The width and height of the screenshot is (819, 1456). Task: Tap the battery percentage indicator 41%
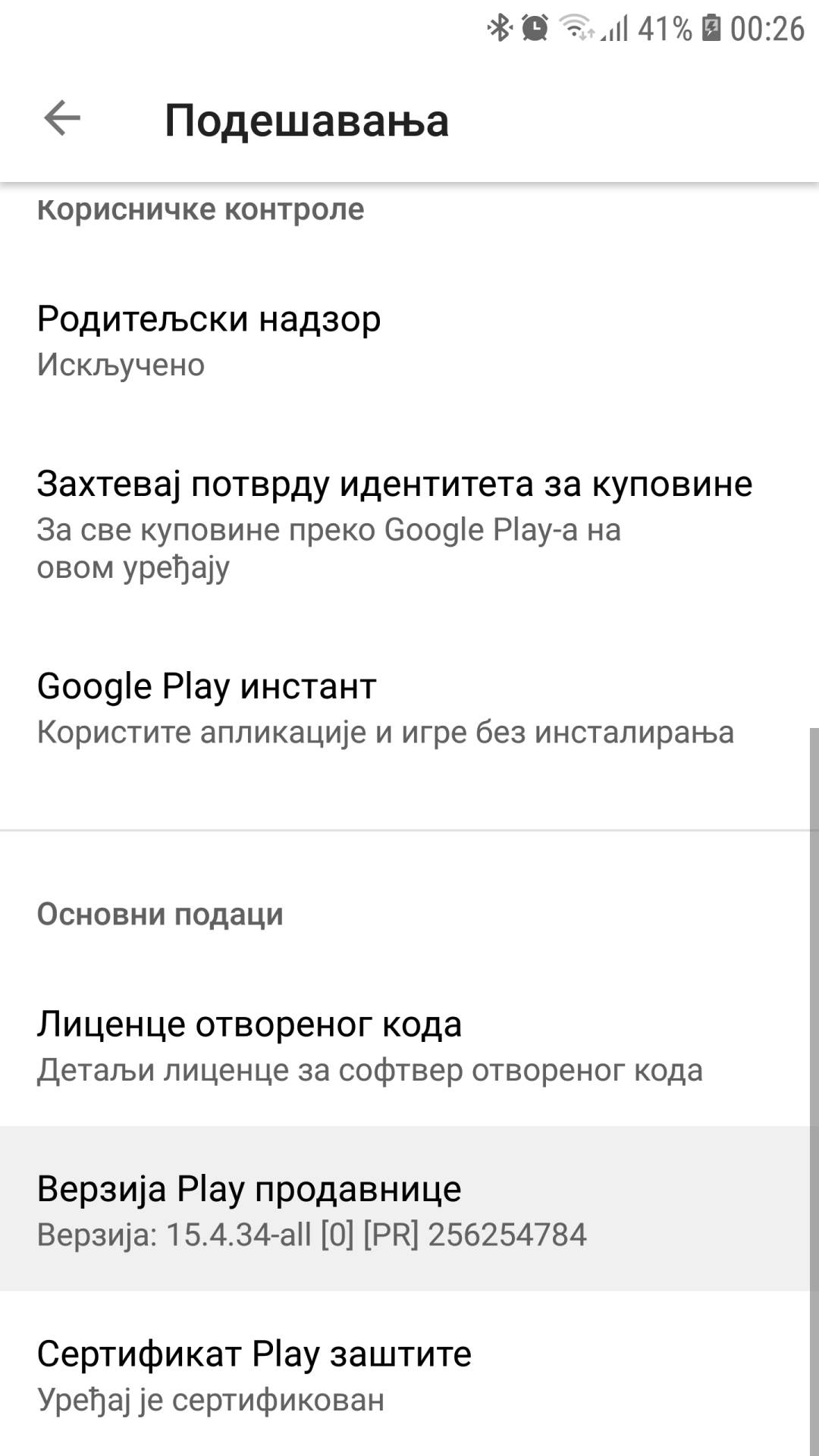tap(664, 25)
